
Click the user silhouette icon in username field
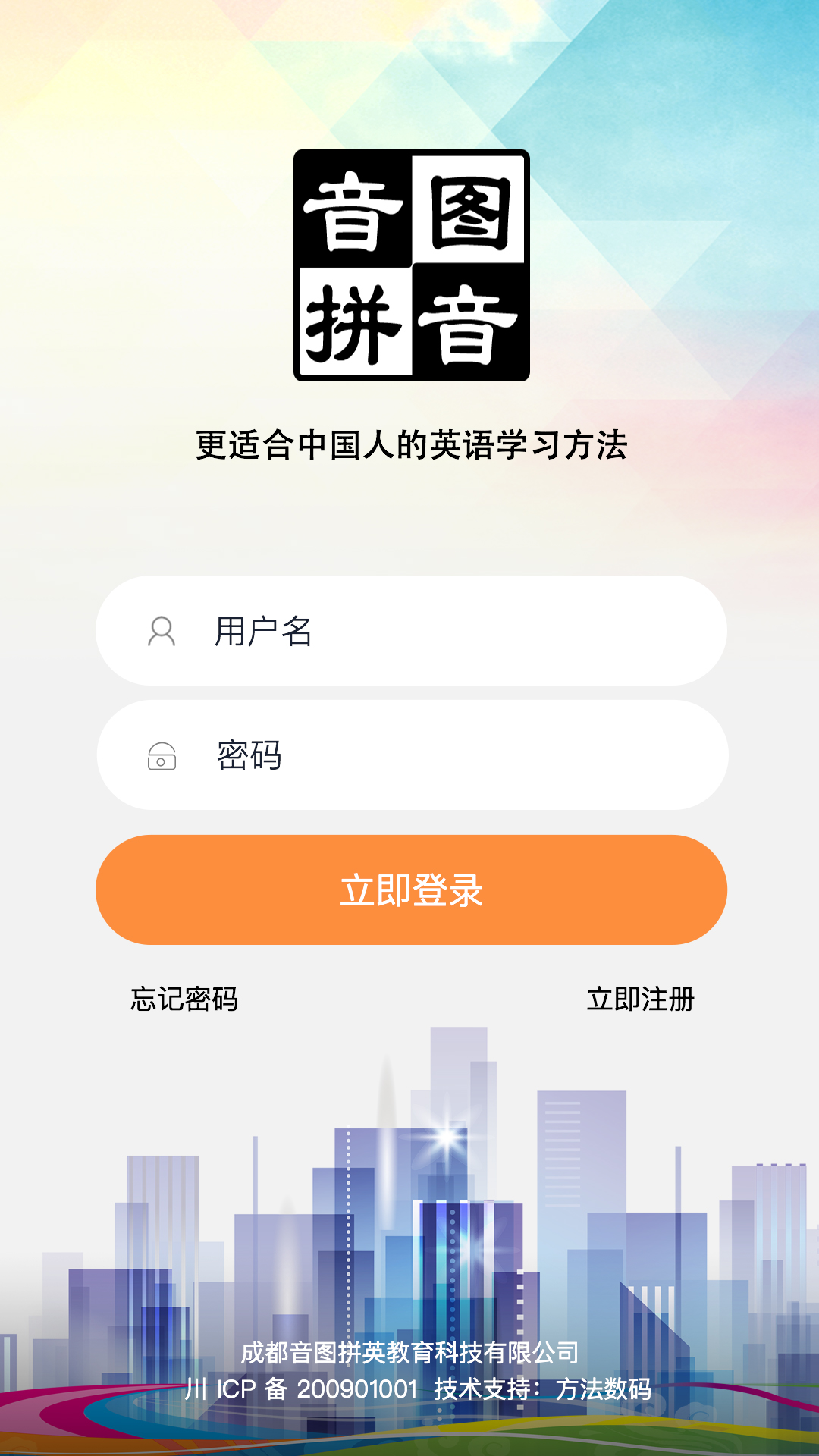pyautogui.click(x=162, y=631)
